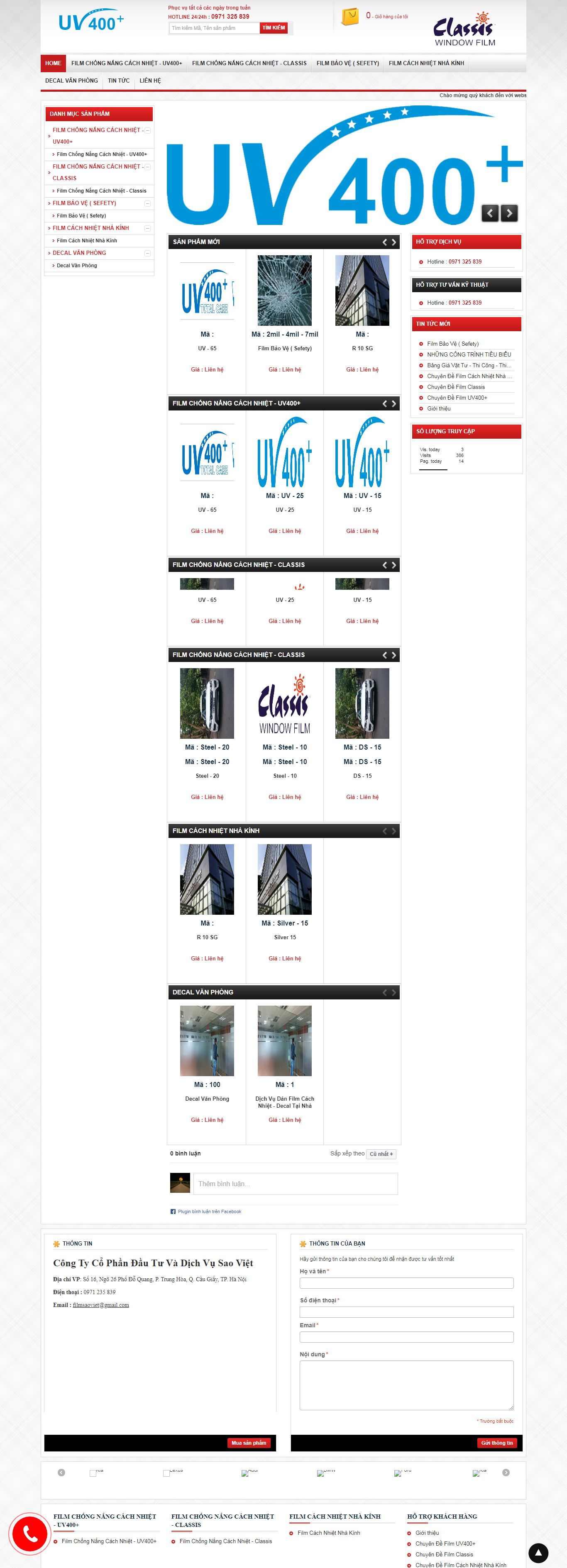
Task: Show next banner slide
Action: (509, 212)
